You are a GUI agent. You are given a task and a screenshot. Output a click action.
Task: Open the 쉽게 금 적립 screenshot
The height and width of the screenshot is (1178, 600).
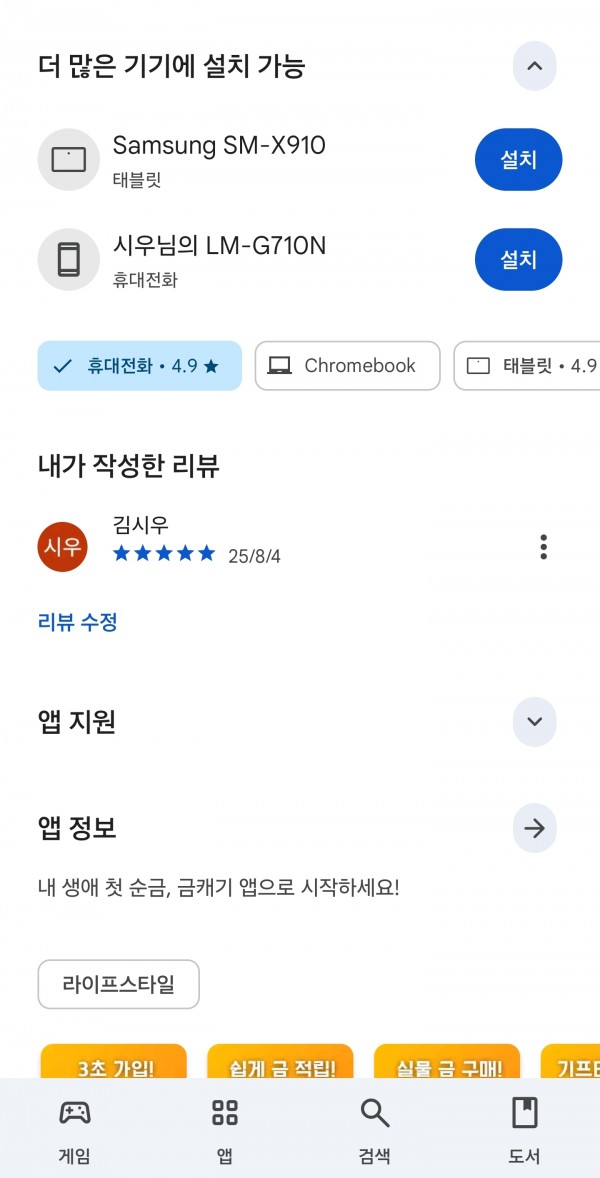click(x=280, y=1061)
